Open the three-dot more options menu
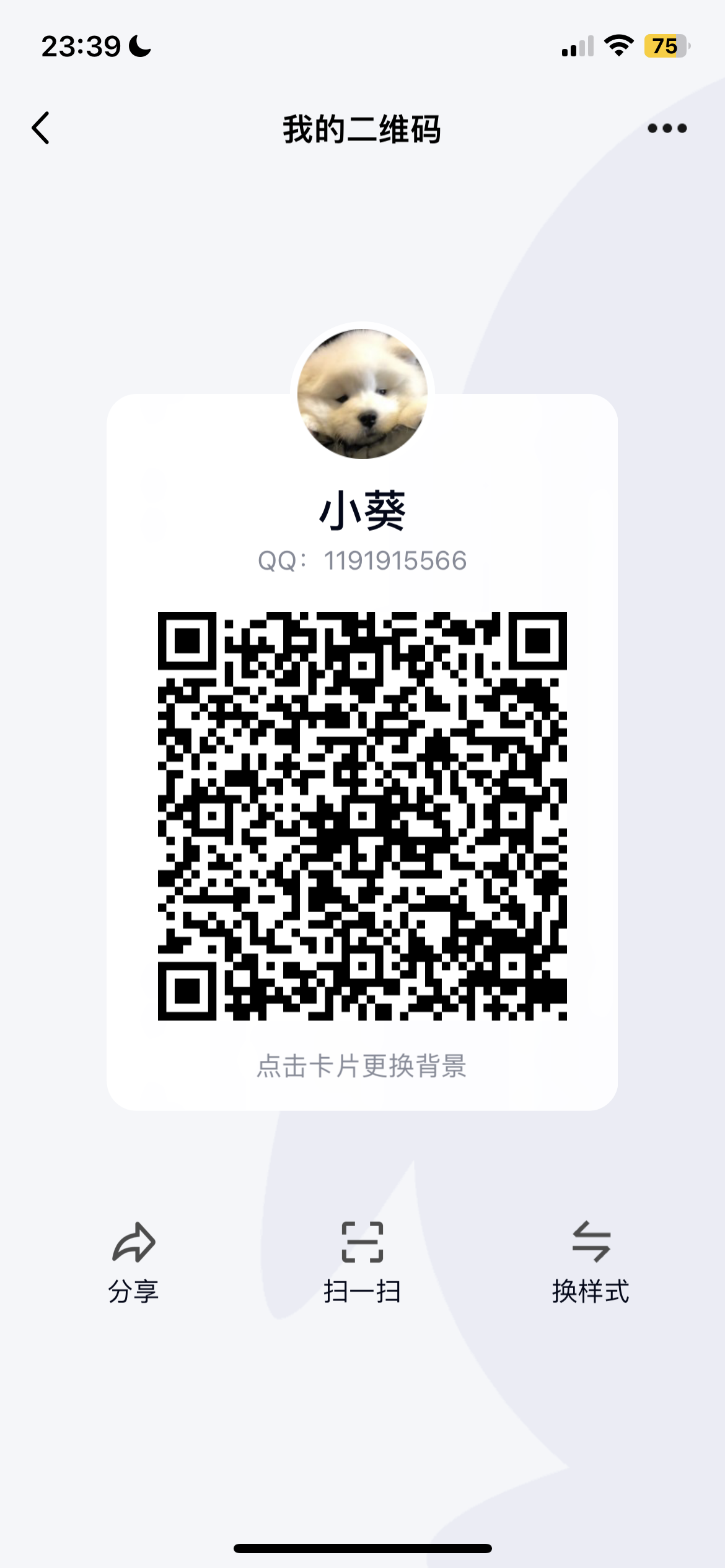The width and height of the screenshot is (725, 1568). pyautogui.click(x=667, y=128)
